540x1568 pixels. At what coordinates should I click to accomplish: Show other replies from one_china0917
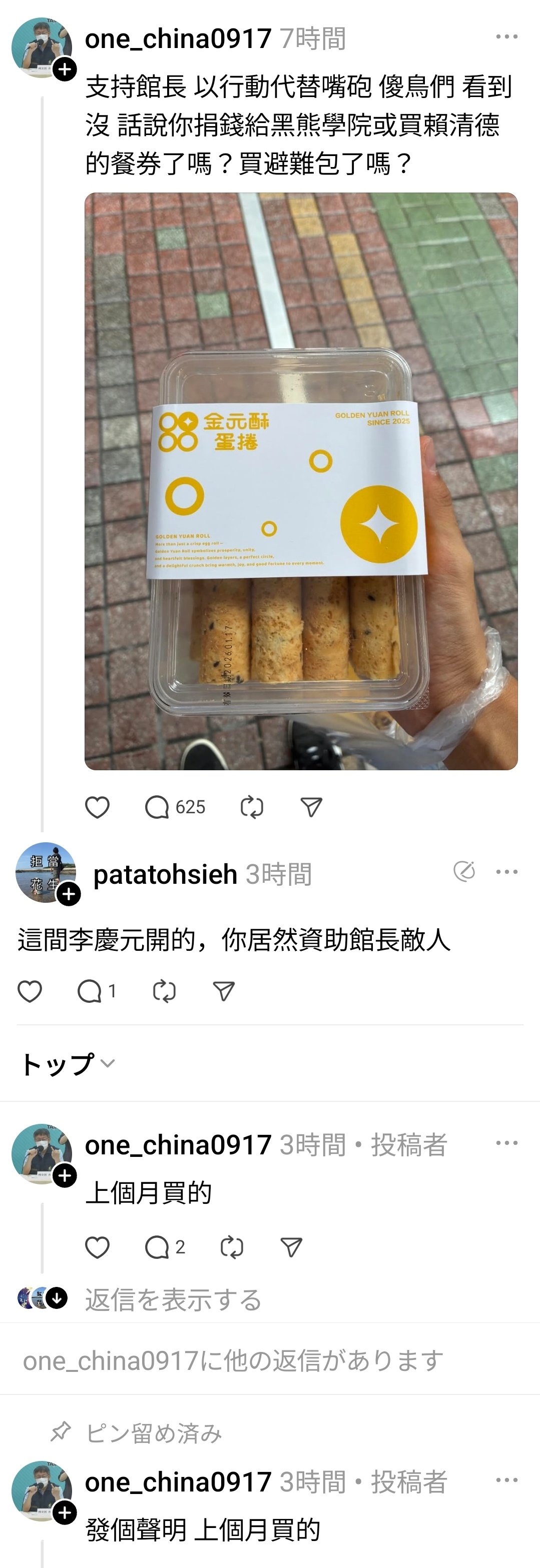[x=233, y=1360]
